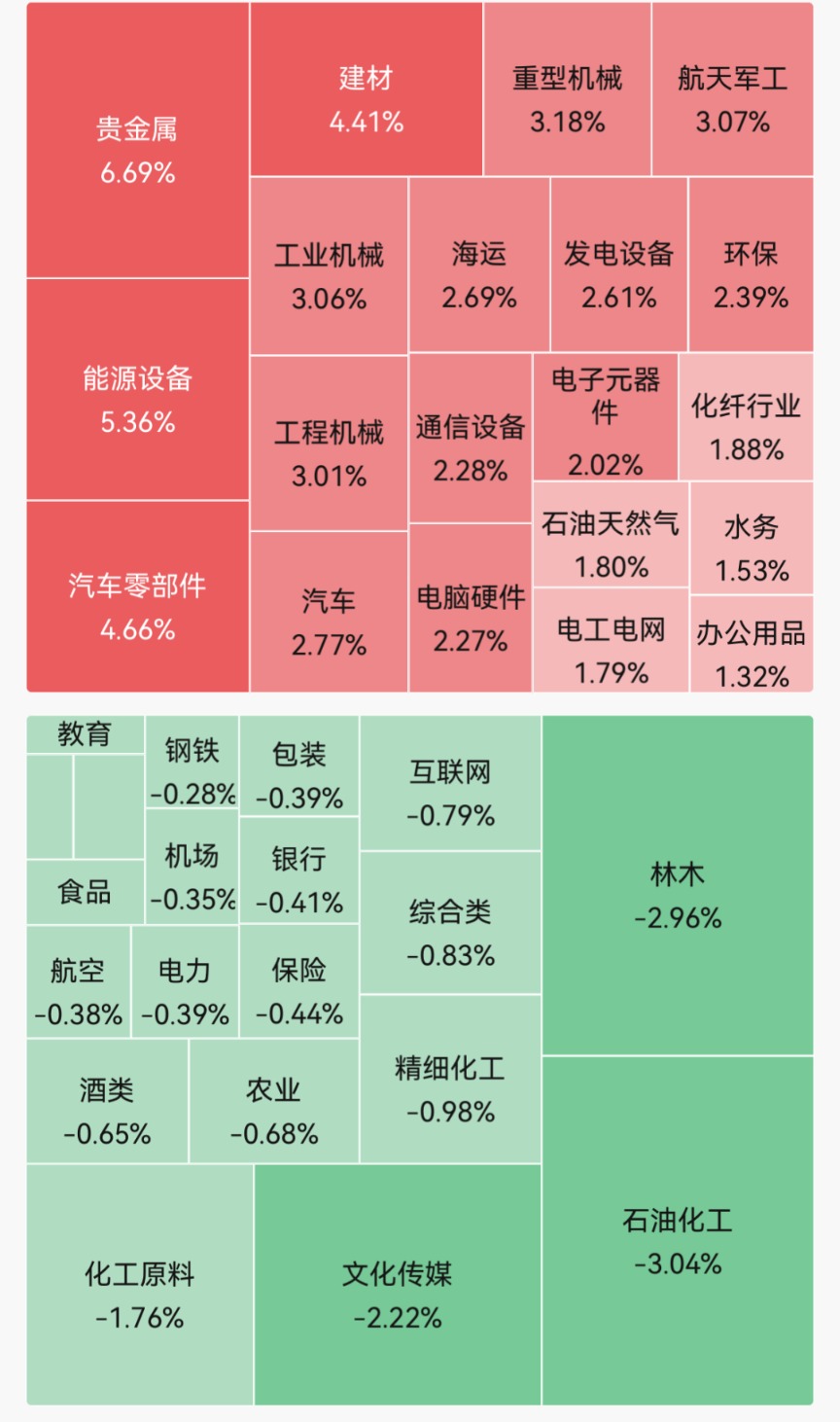Select the 海运 sector tile
Image resolution: width=840 pixels, height=1422 pixels.
click(479, 265)
